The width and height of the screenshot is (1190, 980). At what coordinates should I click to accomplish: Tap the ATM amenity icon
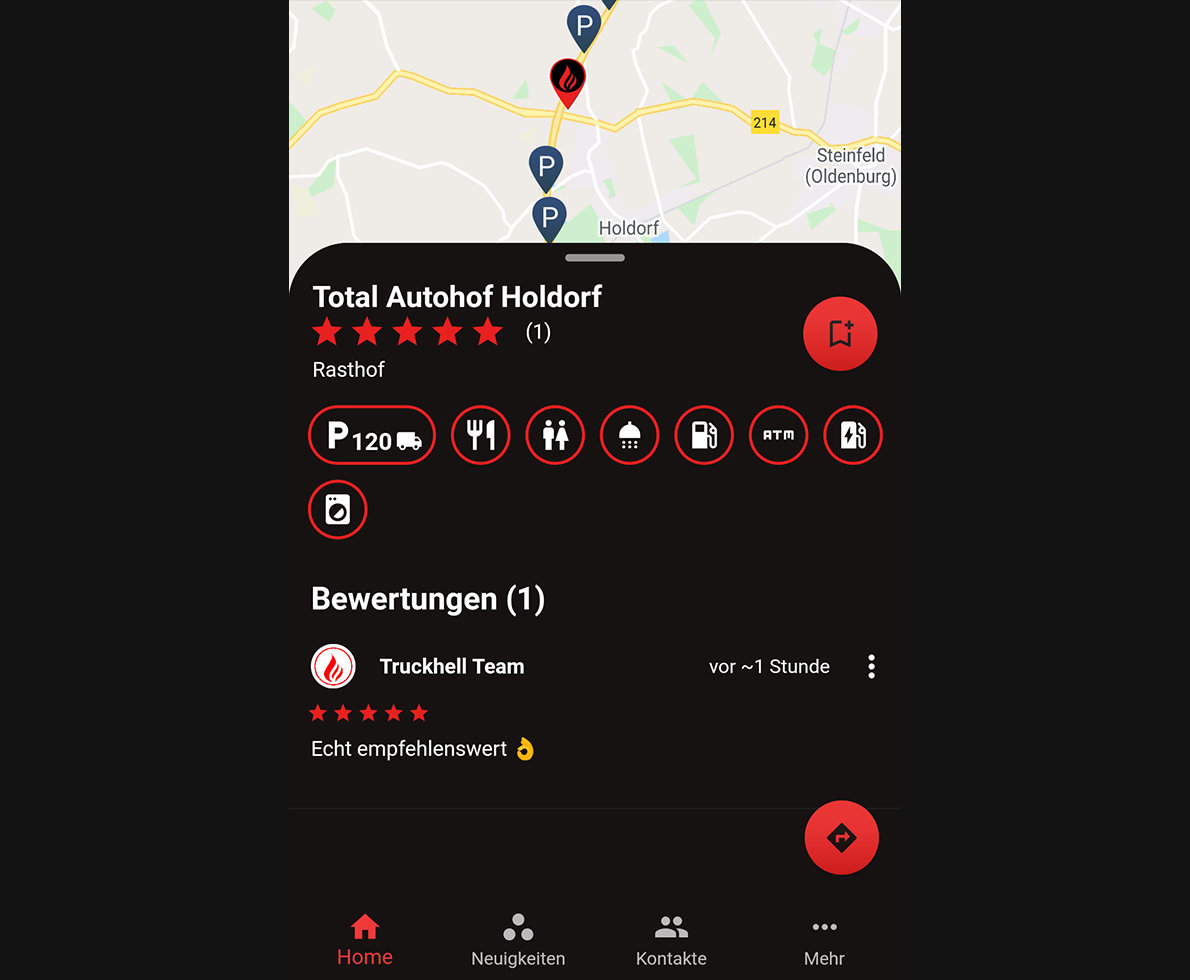tap(778, 435)
